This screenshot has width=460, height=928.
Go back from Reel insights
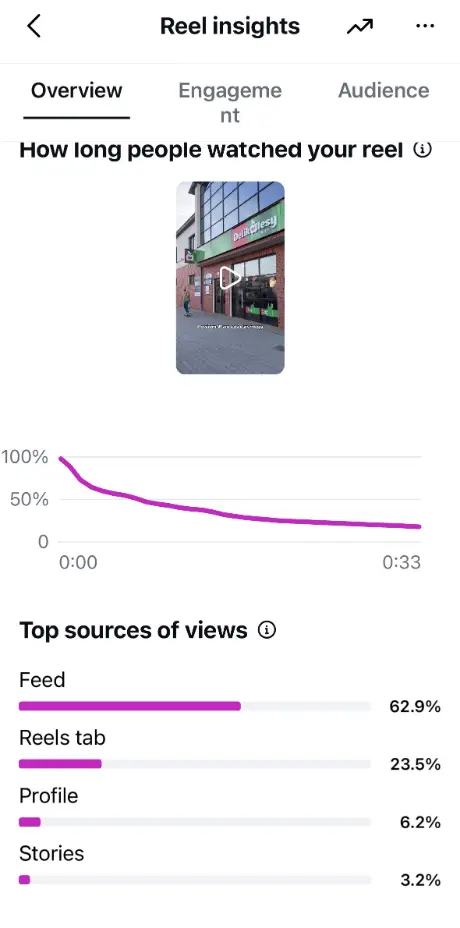34,27
